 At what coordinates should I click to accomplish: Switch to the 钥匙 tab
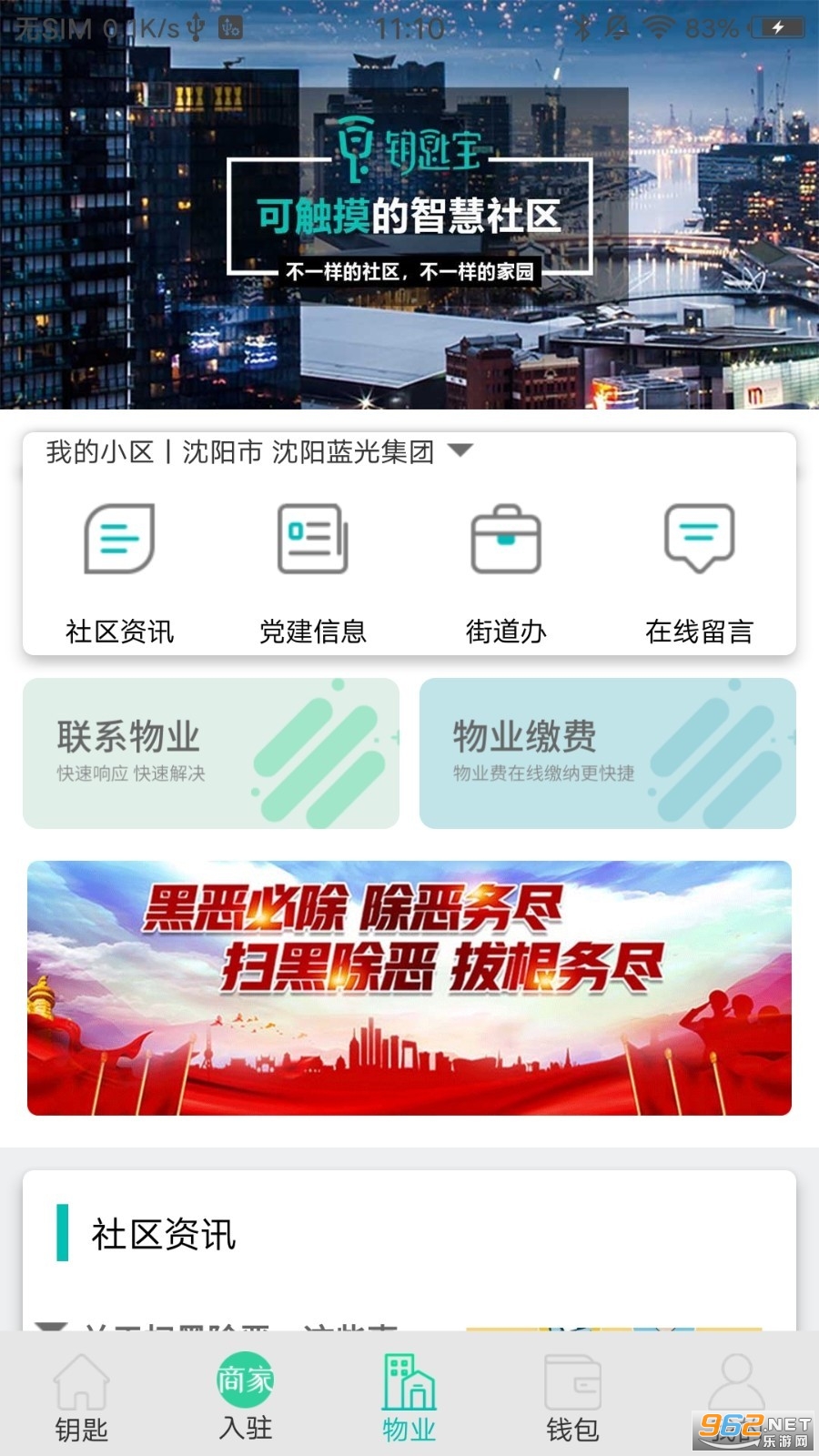click(x=82, y=1398)
